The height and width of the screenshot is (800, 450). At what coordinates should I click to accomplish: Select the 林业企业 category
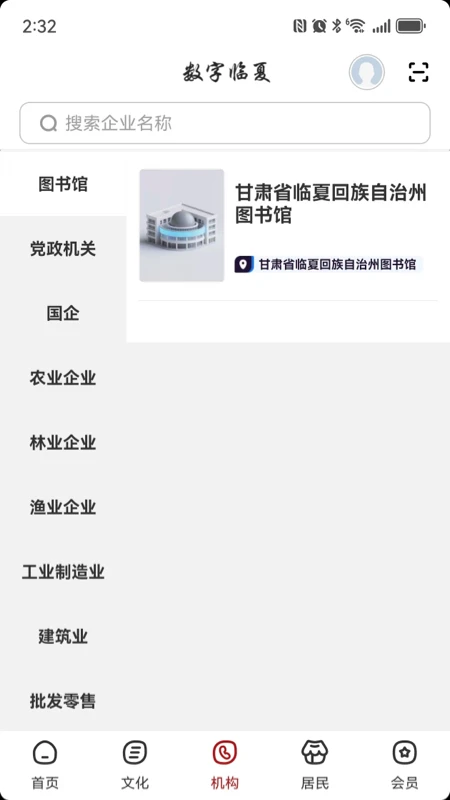coord(63,442)
